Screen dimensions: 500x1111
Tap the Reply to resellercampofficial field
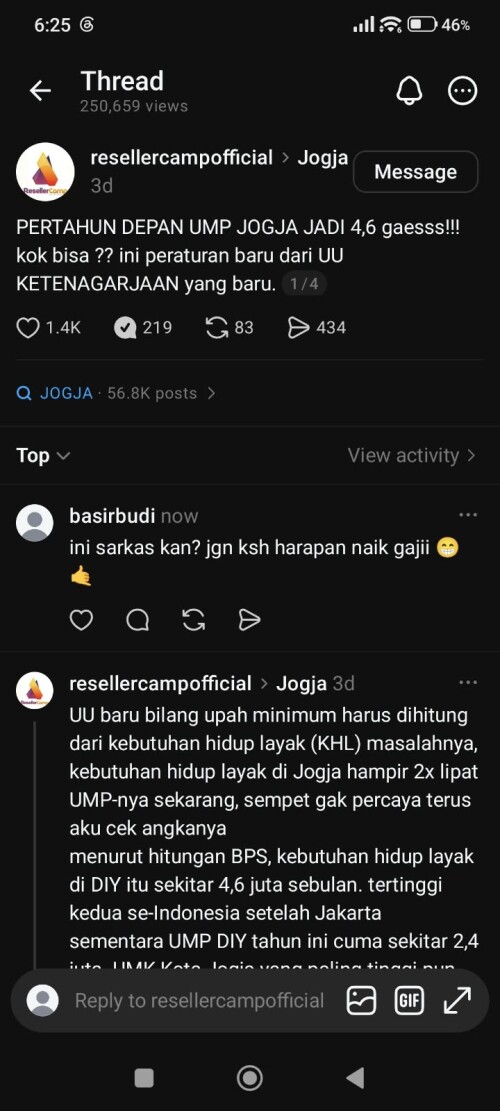coord(199,1000)
